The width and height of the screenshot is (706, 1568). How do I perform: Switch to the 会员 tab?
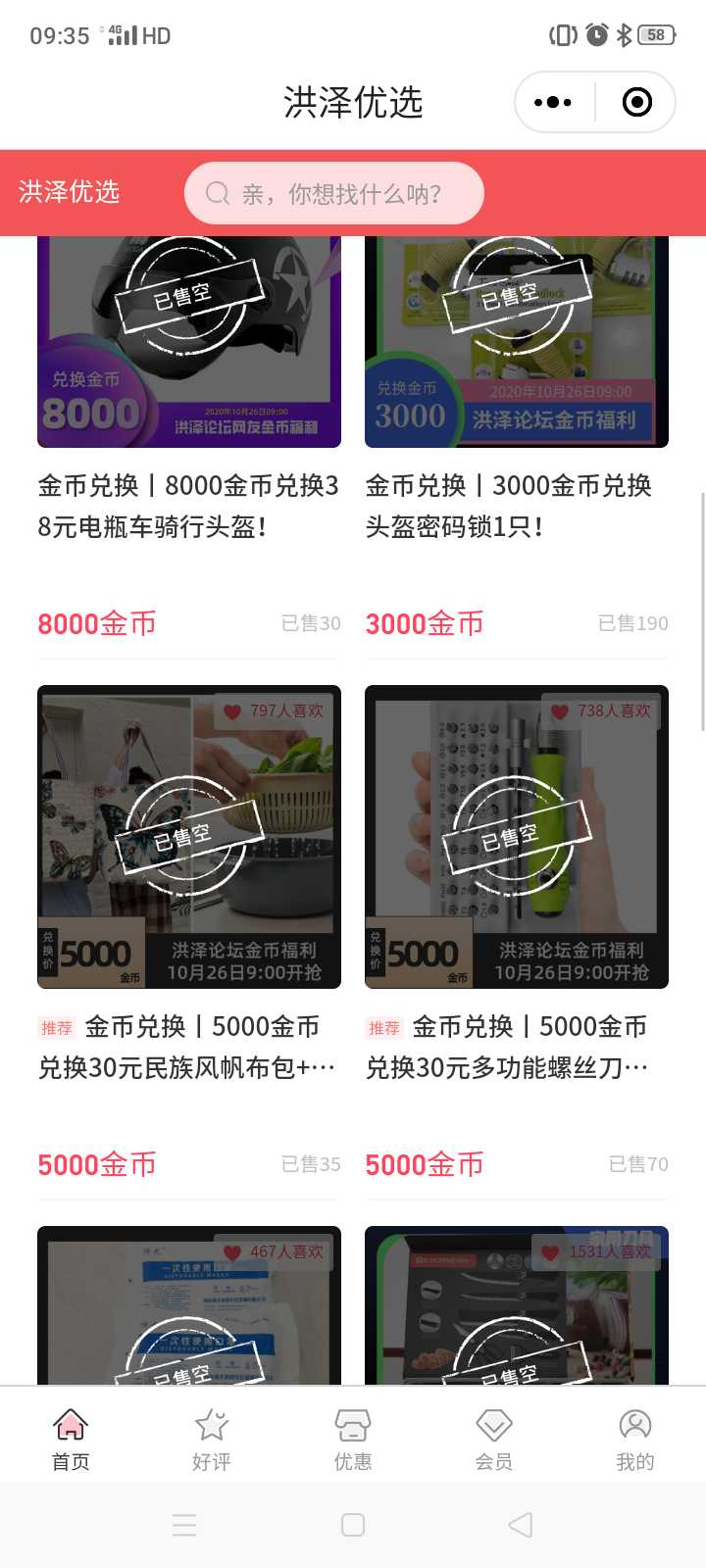(494, 1439)
